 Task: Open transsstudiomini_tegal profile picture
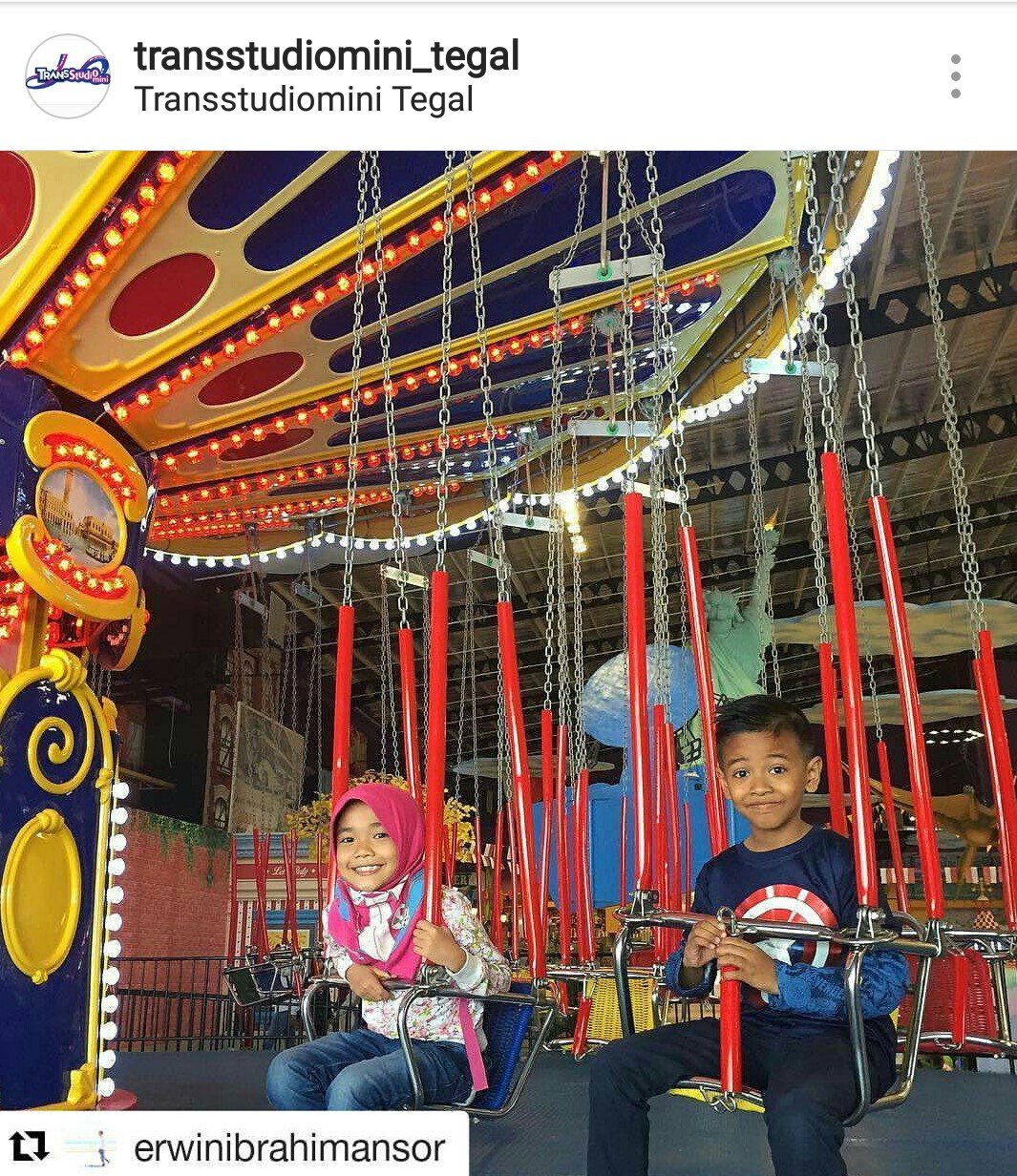[x=67, y=76]
